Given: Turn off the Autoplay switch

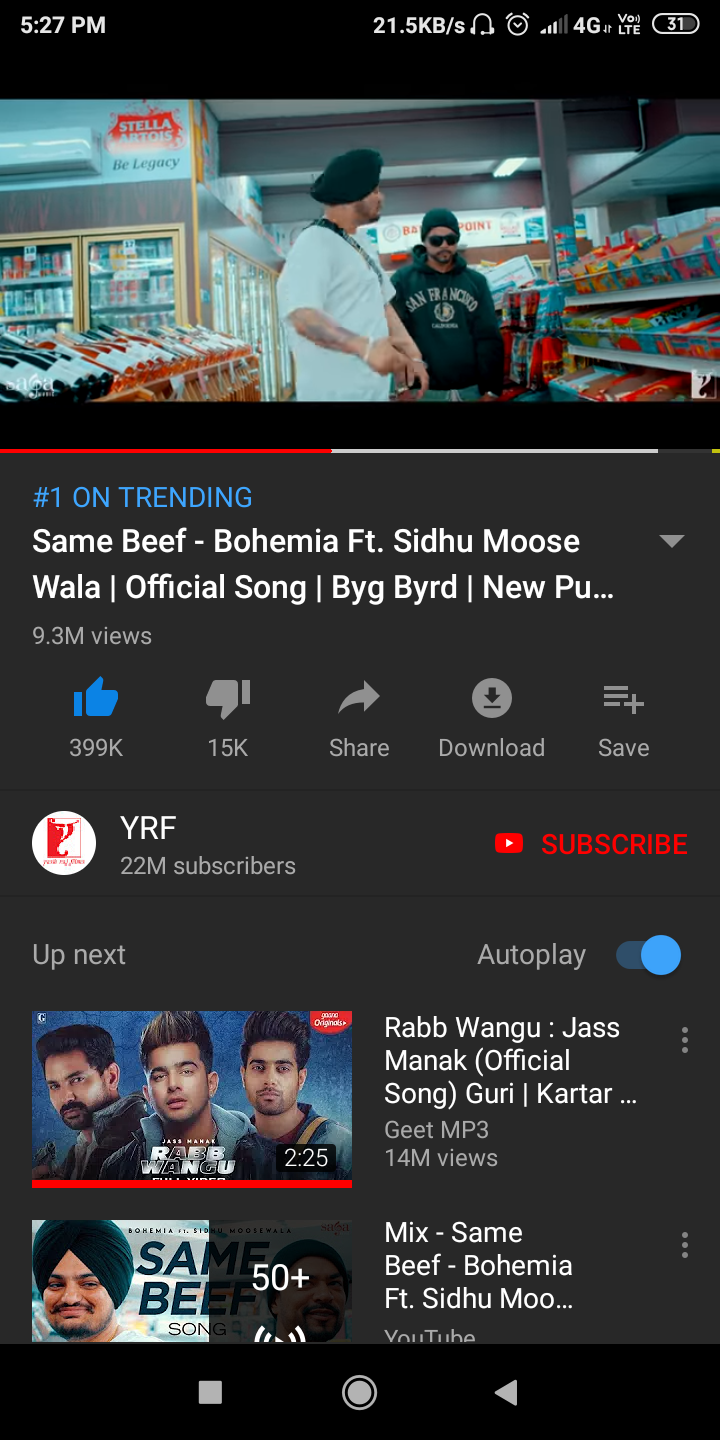Looking at the screenshot, I should click(649, 955).
